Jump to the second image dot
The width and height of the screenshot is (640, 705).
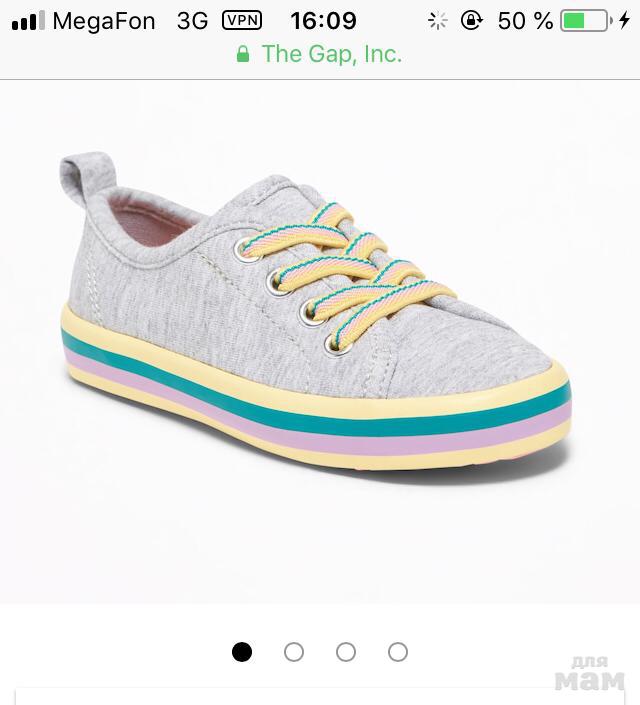pyautogui.click(x=294, y=652)
